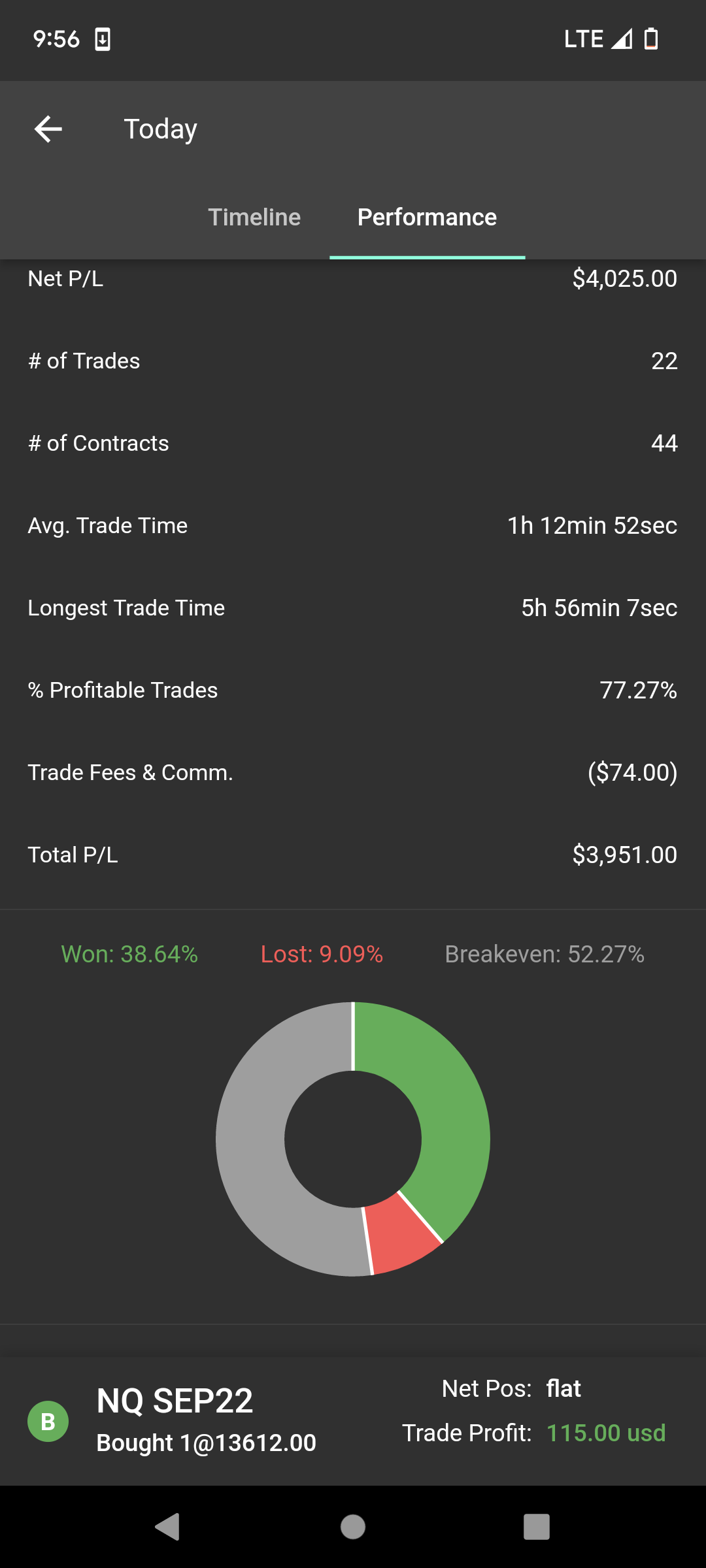Select the Performance tab
The height and width of the screenshot is (1568, 706).
tap(427, 217)
